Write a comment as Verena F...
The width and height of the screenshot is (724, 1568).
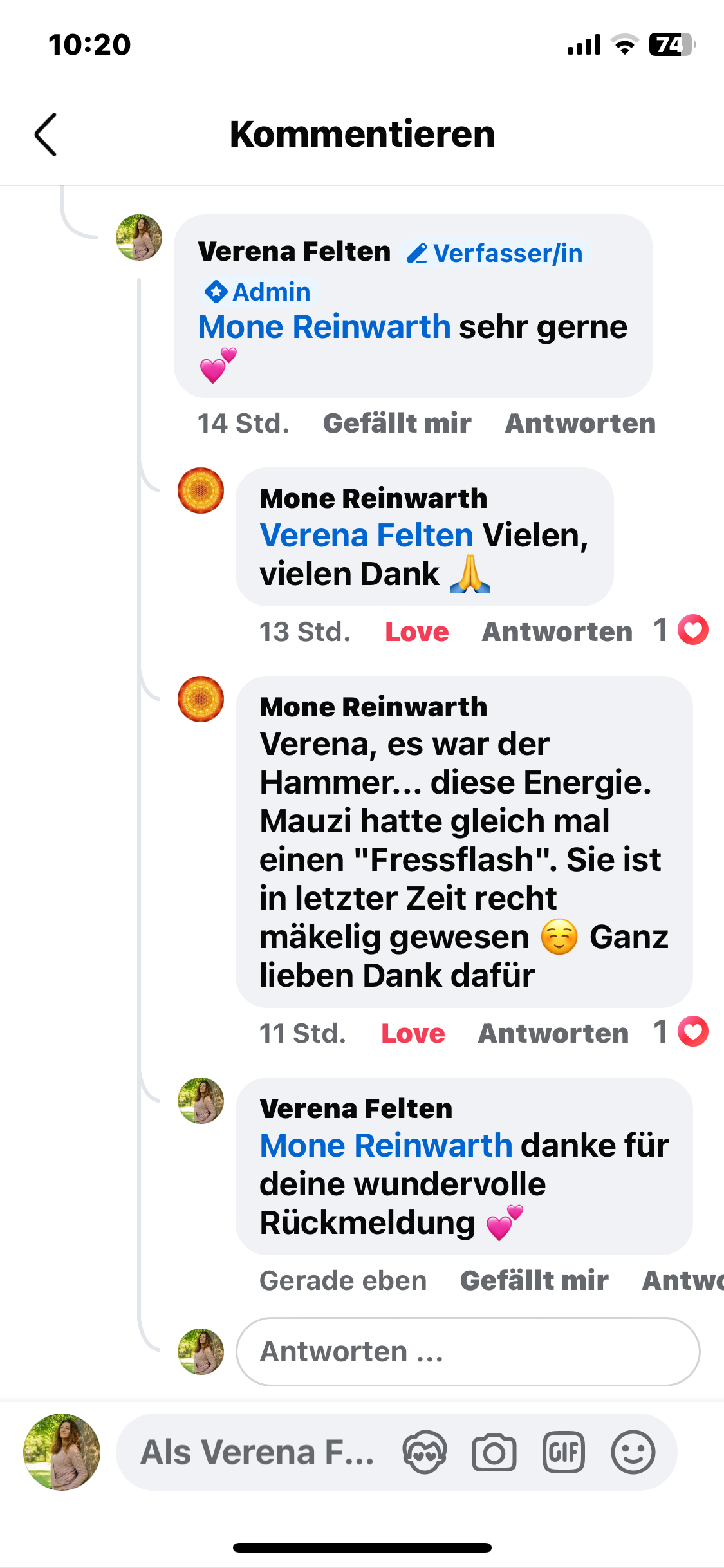point(257,1452)
